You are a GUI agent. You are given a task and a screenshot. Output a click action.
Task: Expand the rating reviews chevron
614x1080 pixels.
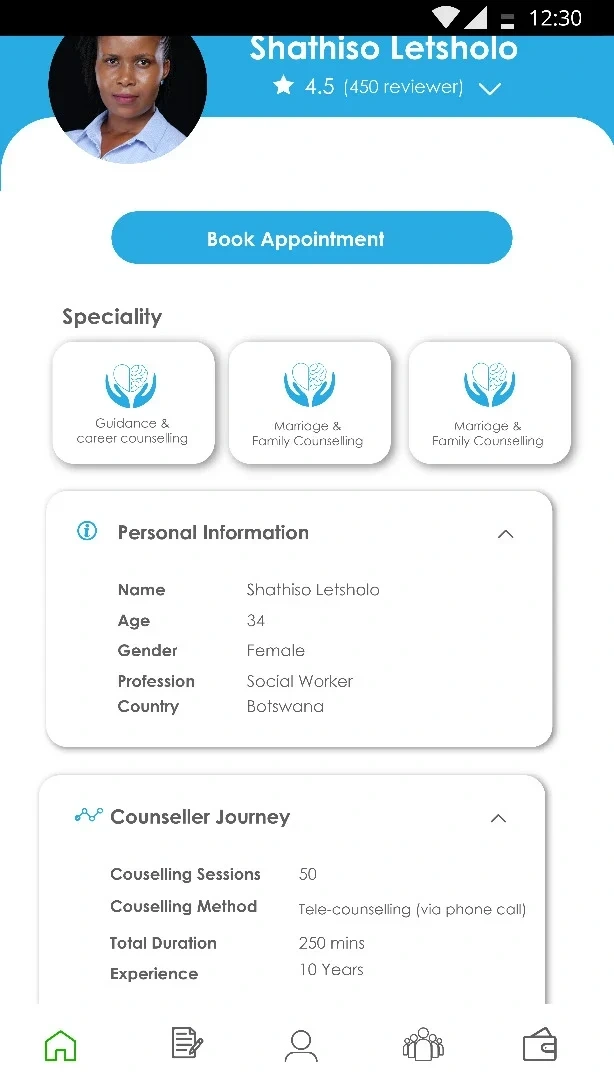(x=489, y=88)
